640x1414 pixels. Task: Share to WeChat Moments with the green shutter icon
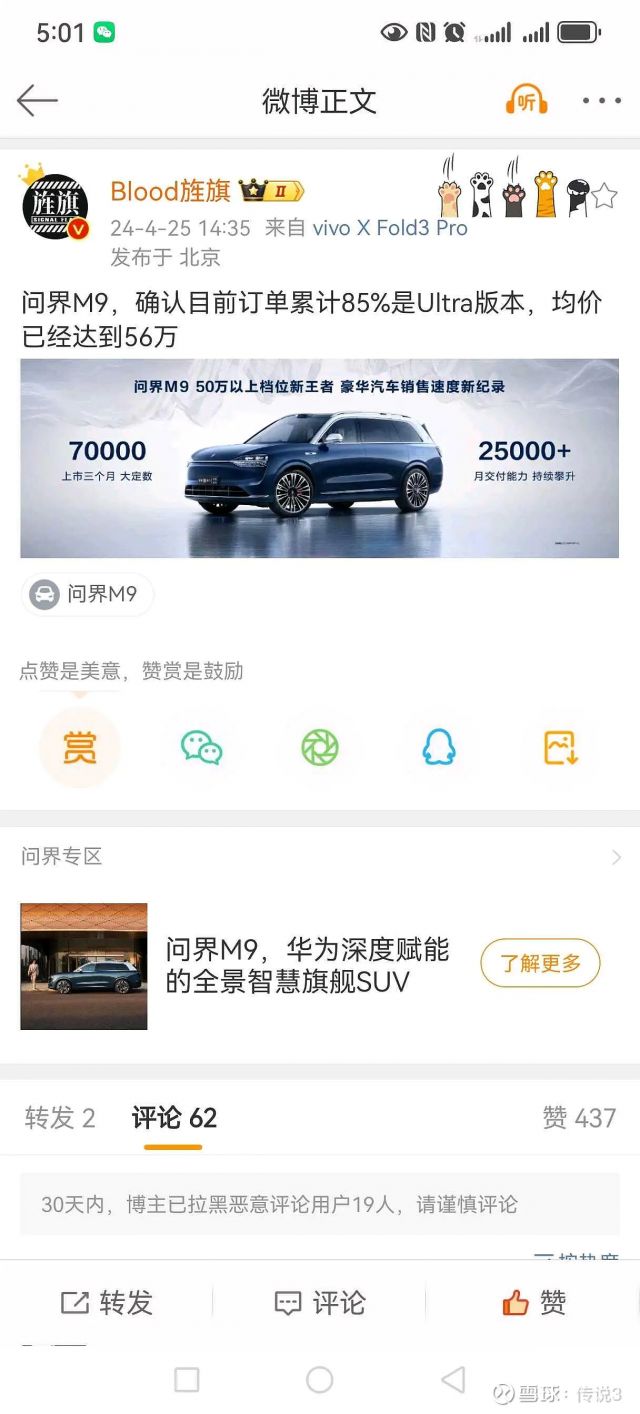click(x=320, y=748)
